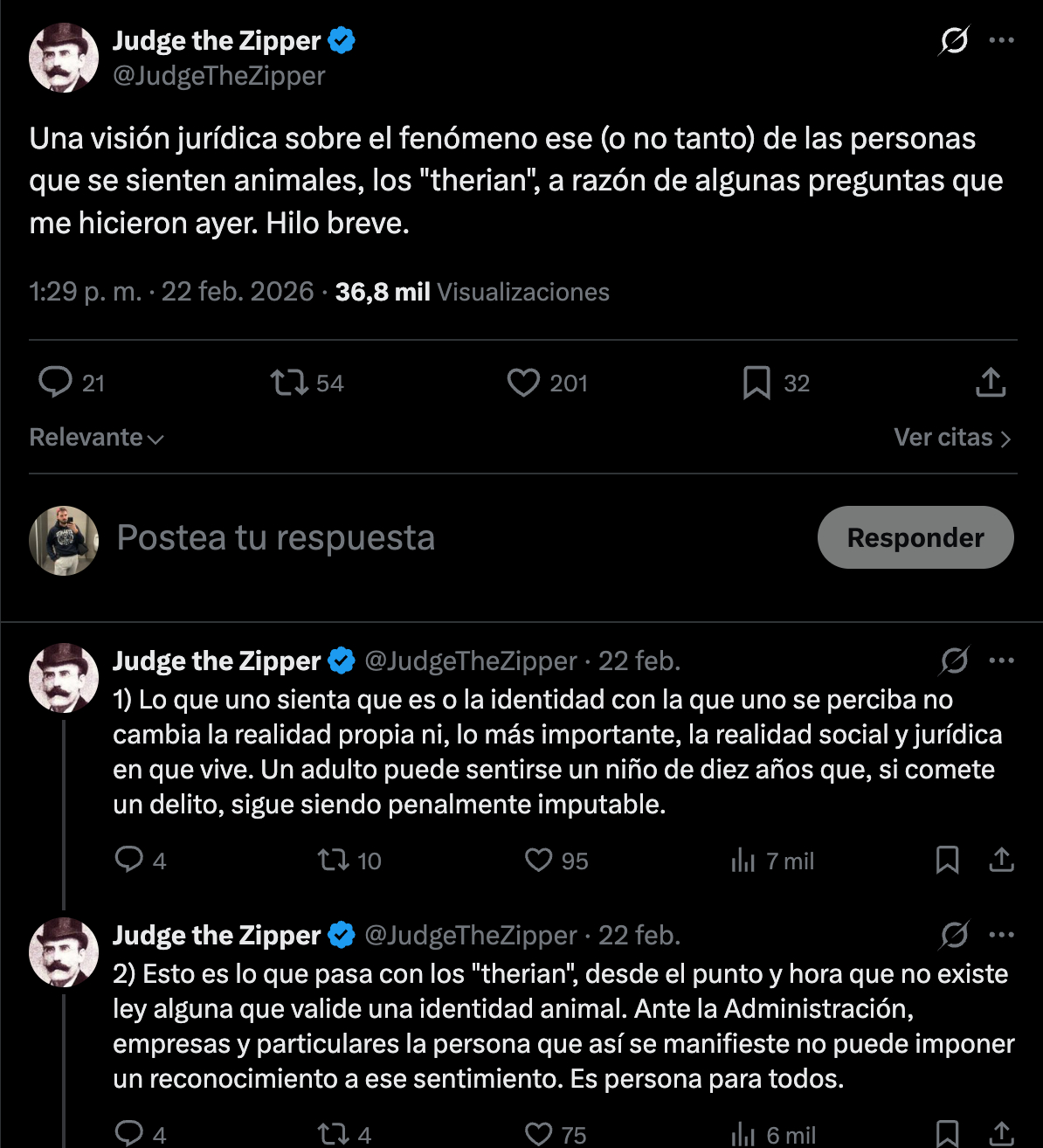Screen dimensions: 1043x1148
Task: Comment on the reply with 95 likes
Action: (129, 861)
